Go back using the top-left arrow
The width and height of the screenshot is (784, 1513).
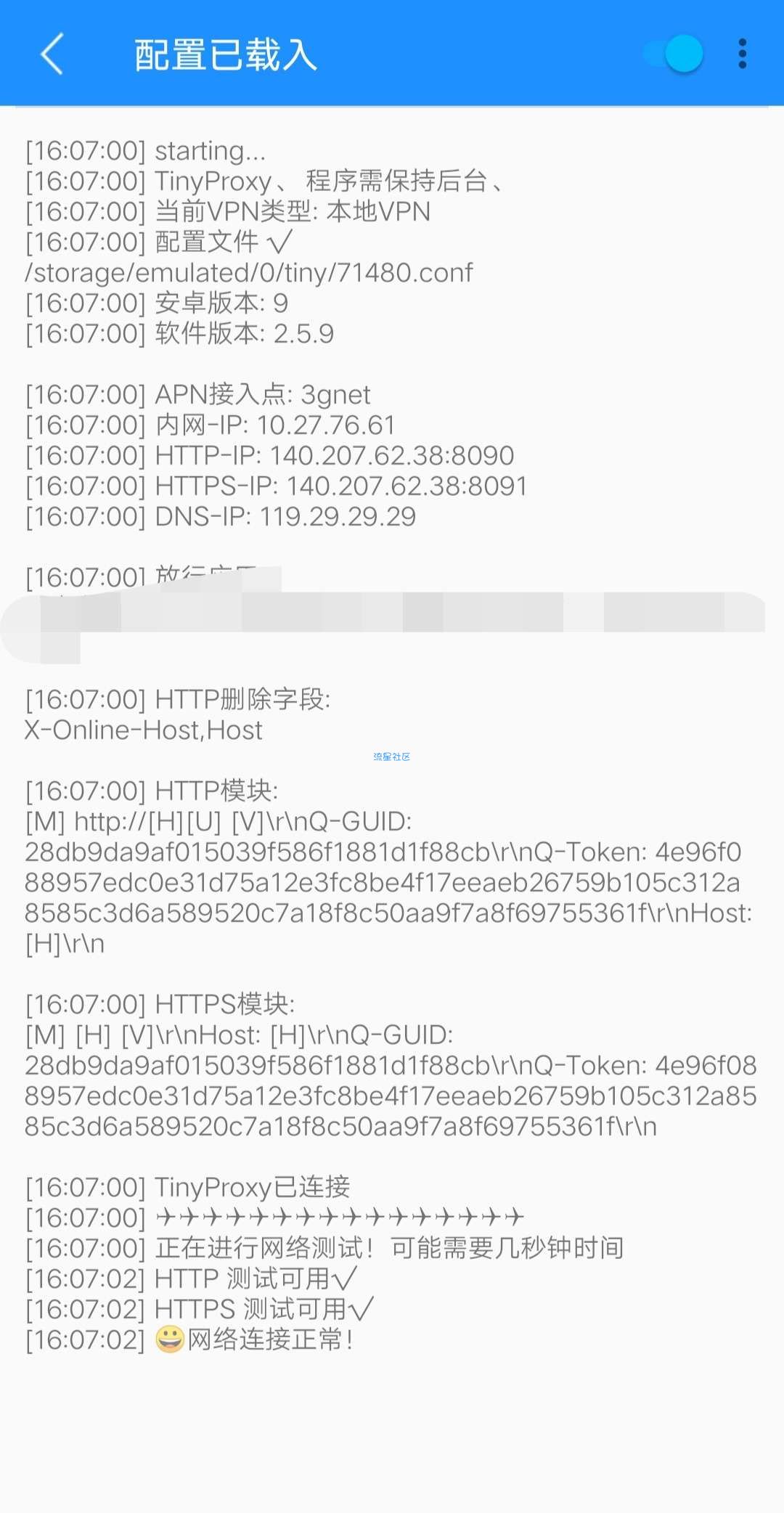click(52, 54)
